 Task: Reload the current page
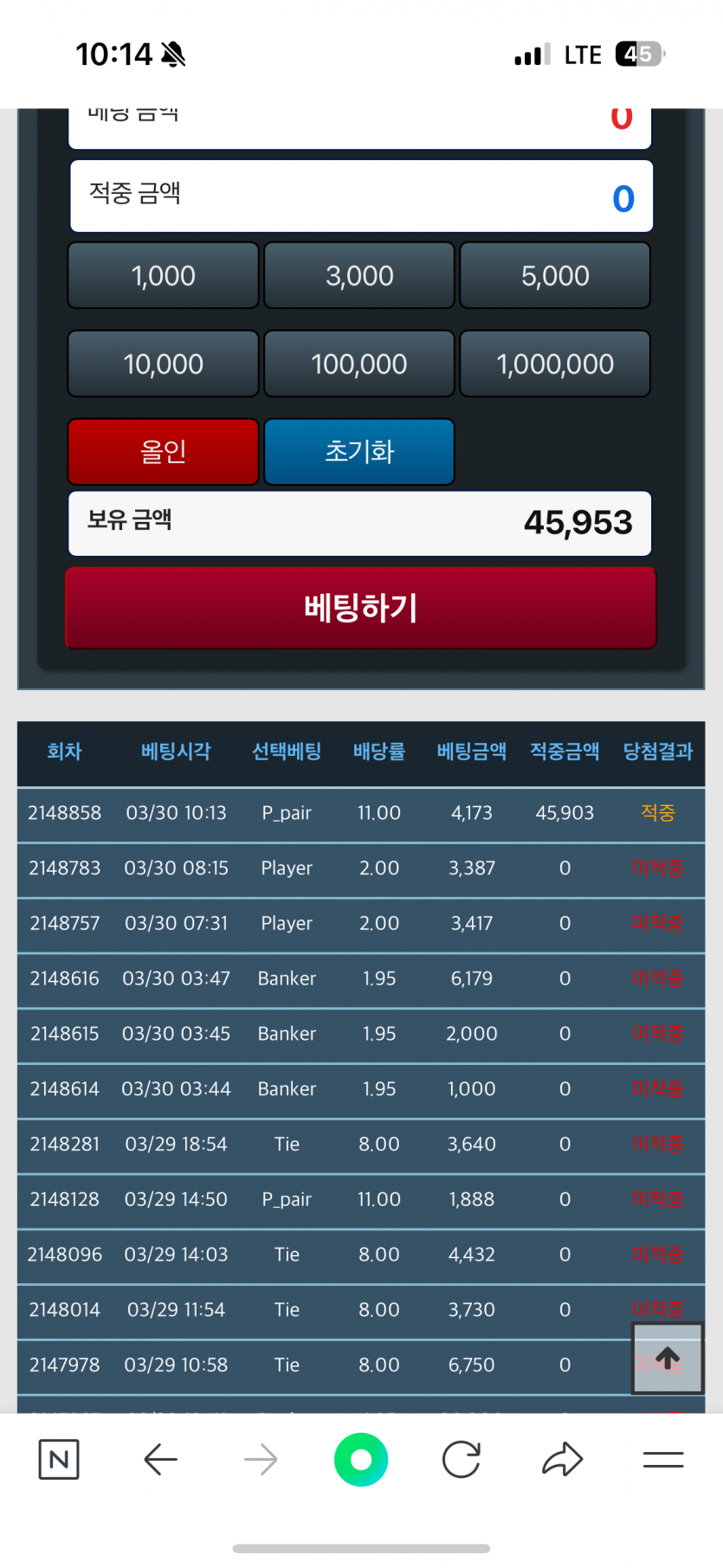(x=462, y=1460)
